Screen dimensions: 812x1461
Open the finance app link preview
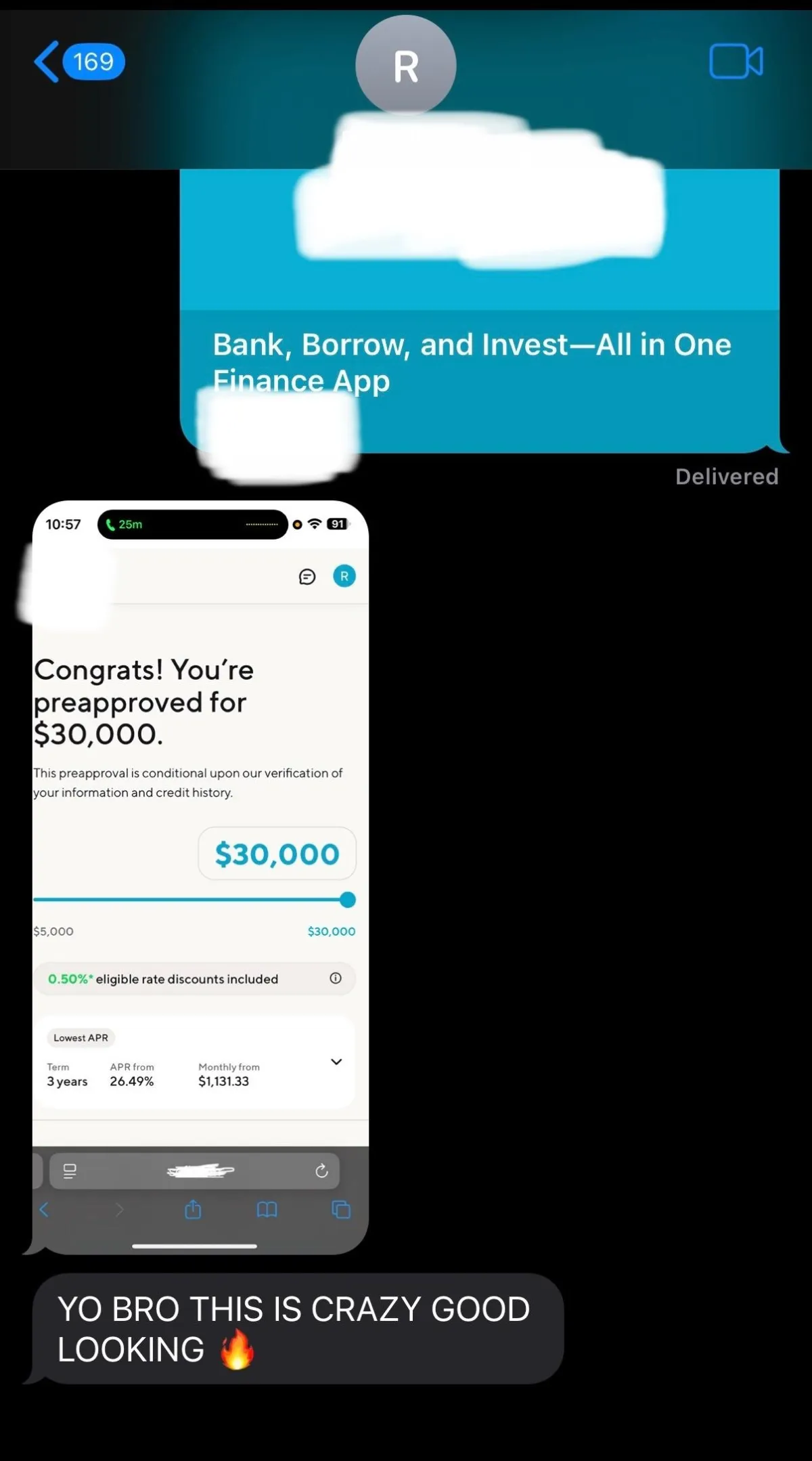tap(480, 311)
